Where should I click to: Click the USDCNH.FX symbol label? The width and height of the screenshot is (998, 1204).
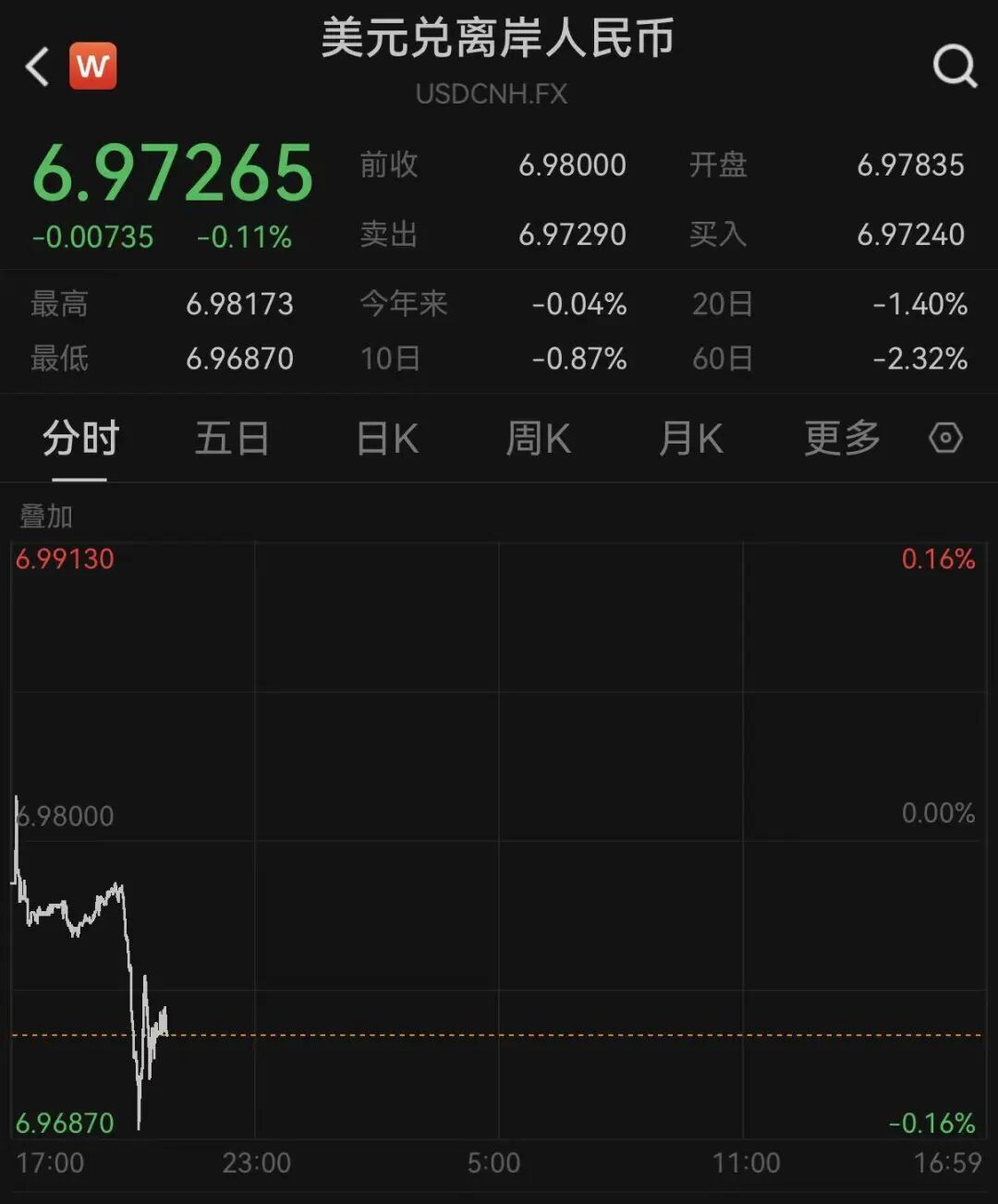coord(493,93)
